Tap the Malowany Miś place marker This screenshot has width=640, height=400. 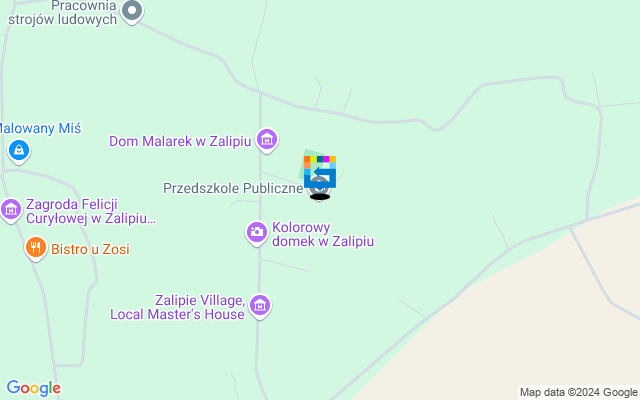pyautogui.click(x=18, y=151)
